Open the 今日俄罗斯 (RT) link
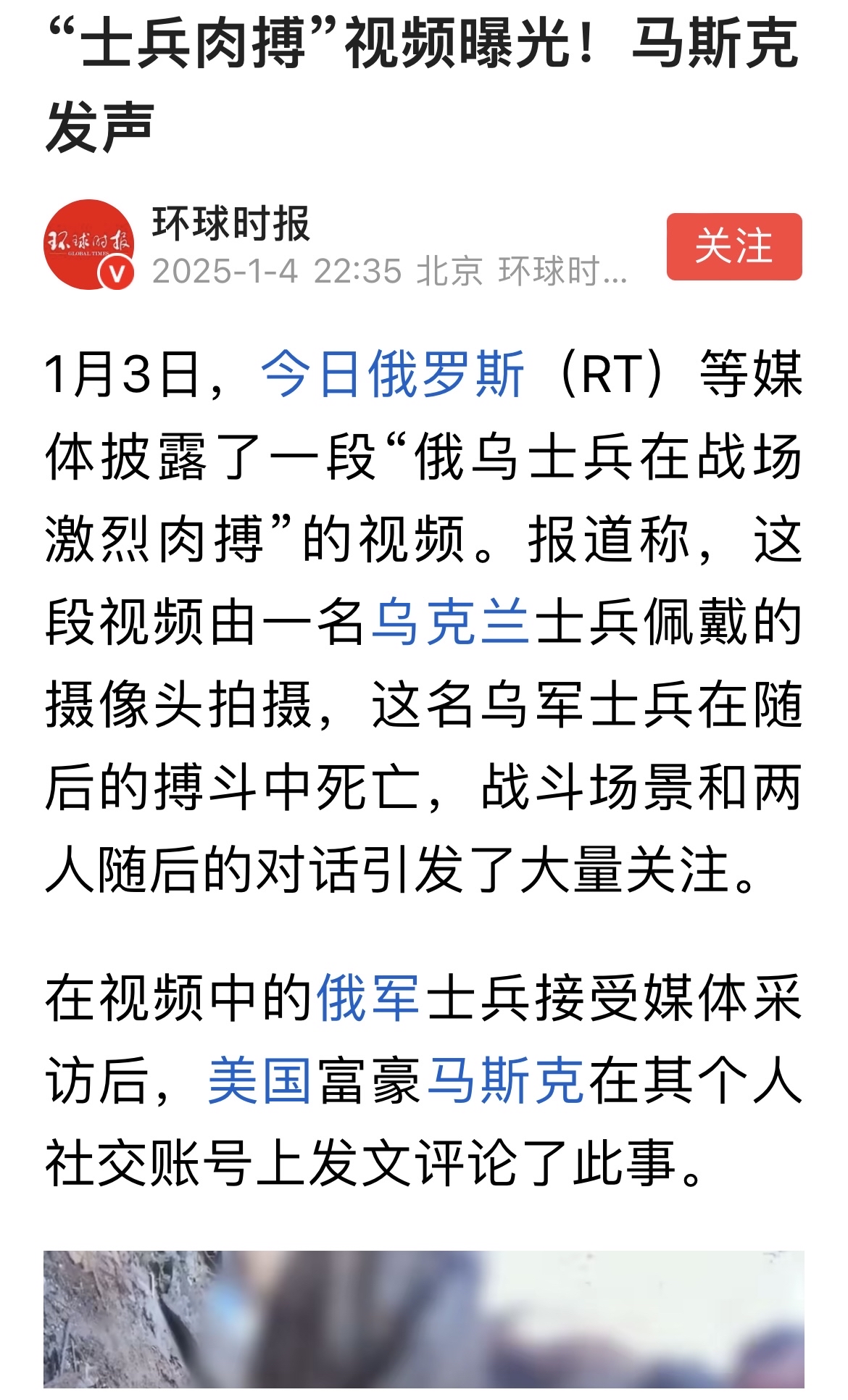Viewport: 848px width, 1400px height. pos(391,377)
